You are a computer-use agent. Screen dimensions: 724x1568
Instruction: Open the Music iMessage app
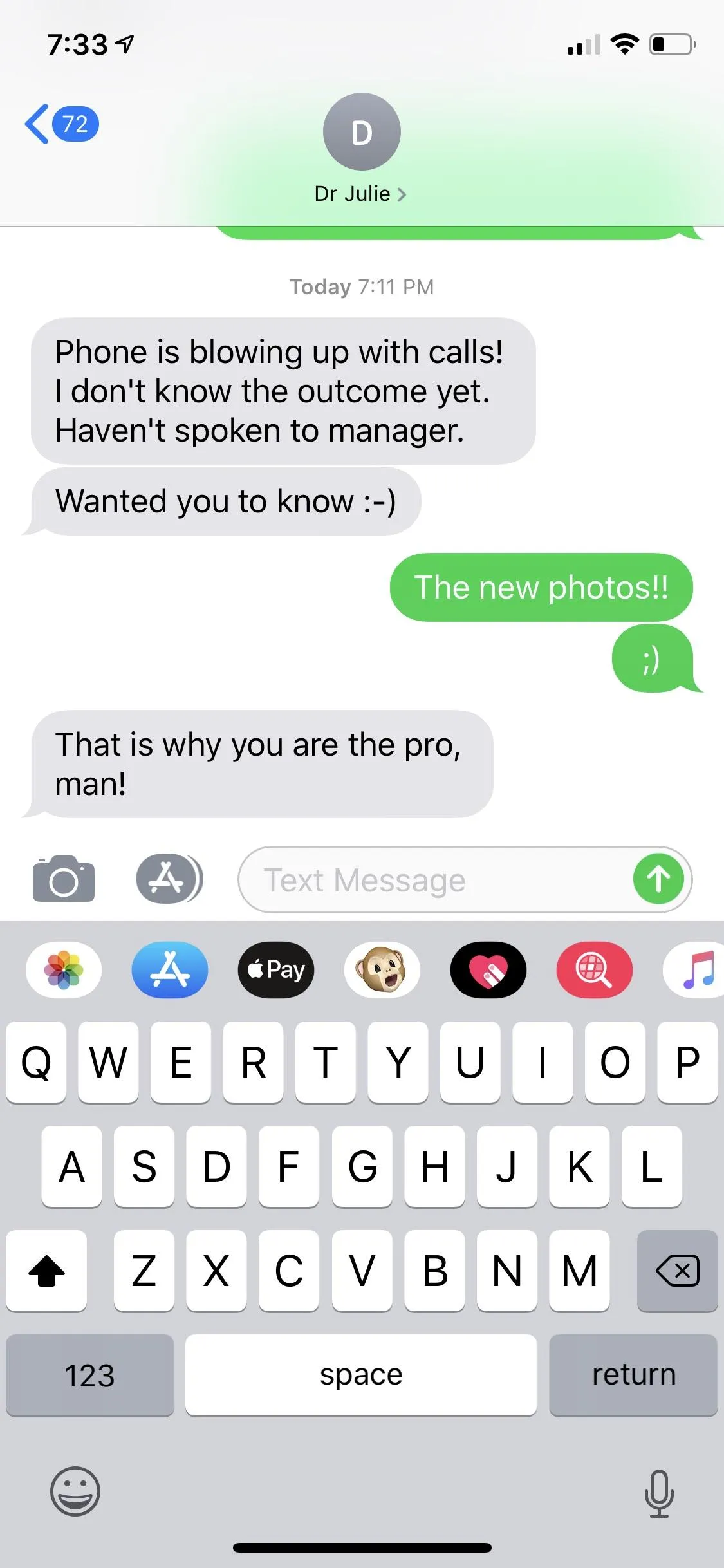pyautogui.click(x=695, y=969)
